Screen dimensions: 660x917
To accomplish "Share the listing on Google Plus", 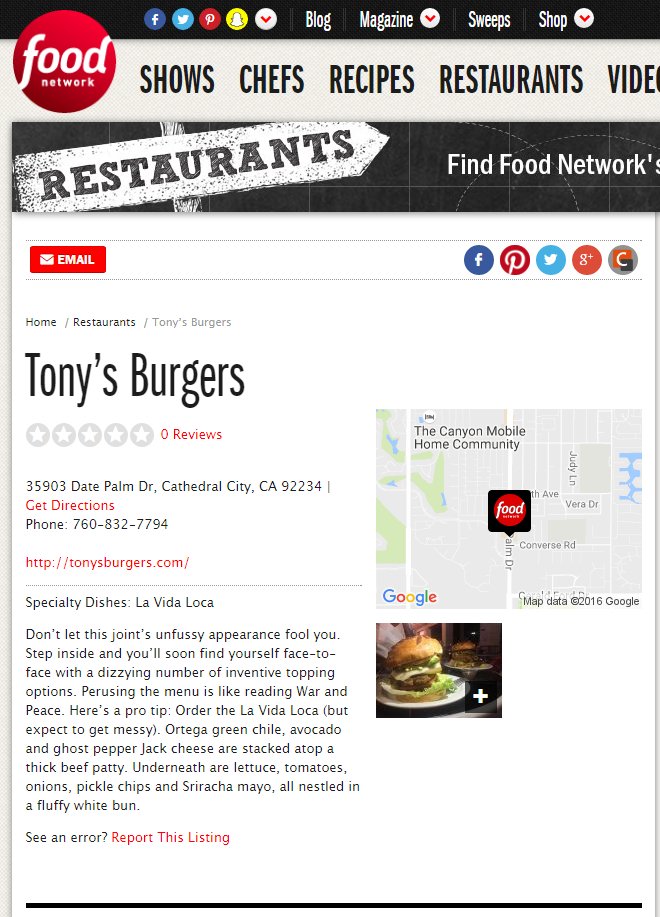I will click(x=587, y=261).
